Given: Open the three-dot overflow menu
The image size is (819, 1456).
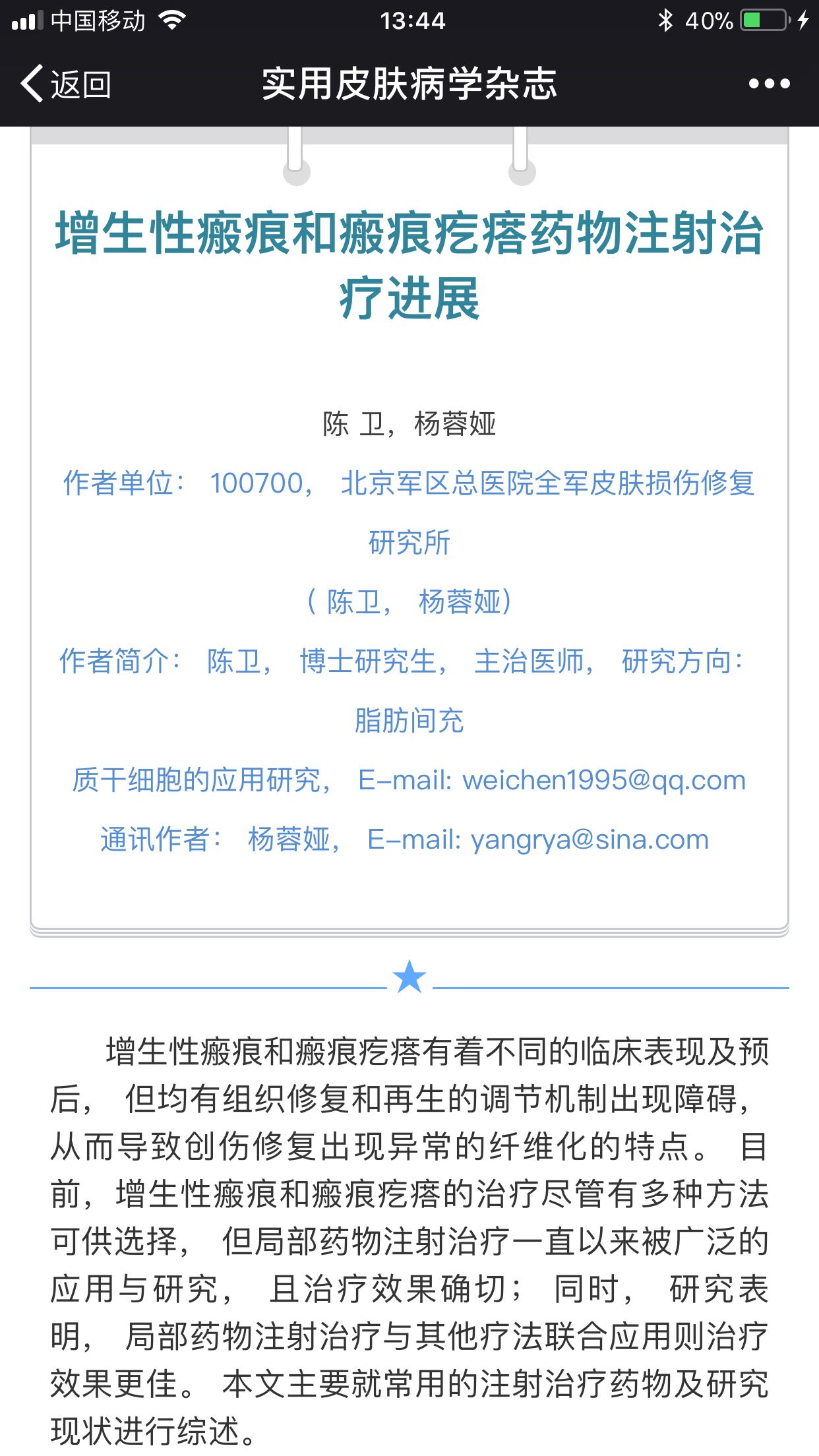Looking at the screenshot, I should click(769, 84).
